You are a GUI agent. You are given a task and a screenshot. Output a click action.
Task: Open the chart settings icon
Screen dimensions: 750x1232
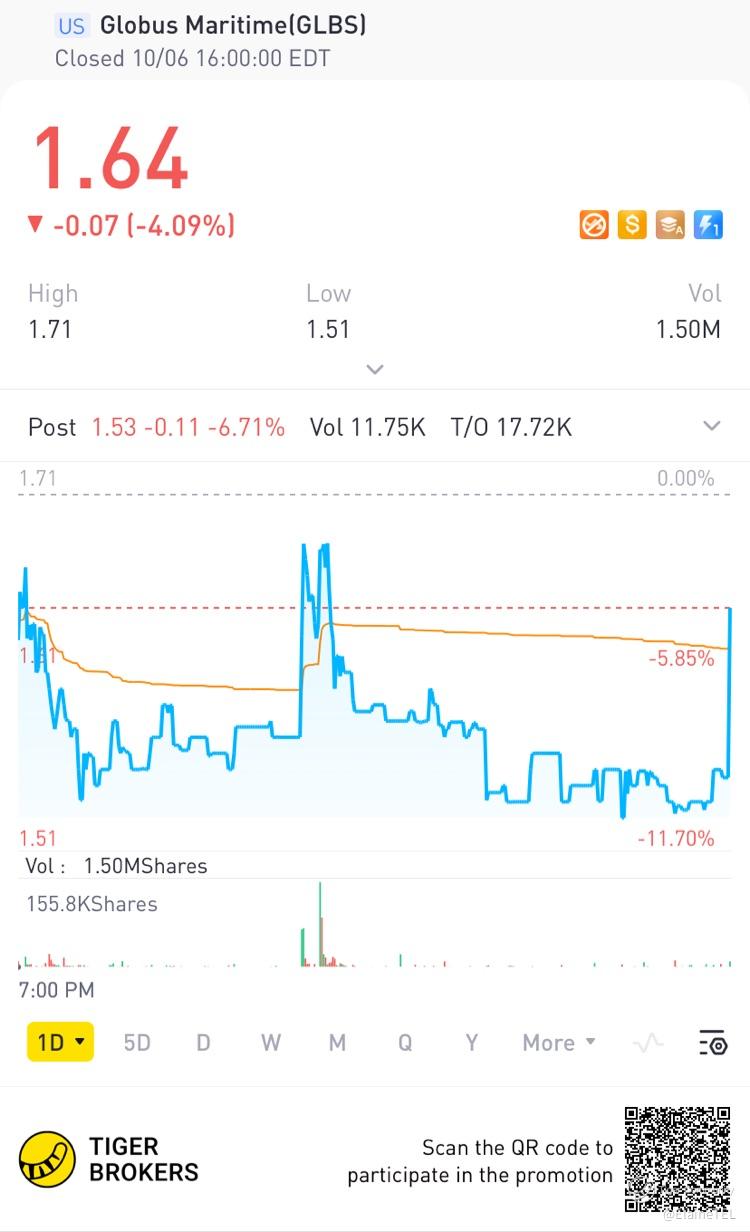click(712, 1043)
